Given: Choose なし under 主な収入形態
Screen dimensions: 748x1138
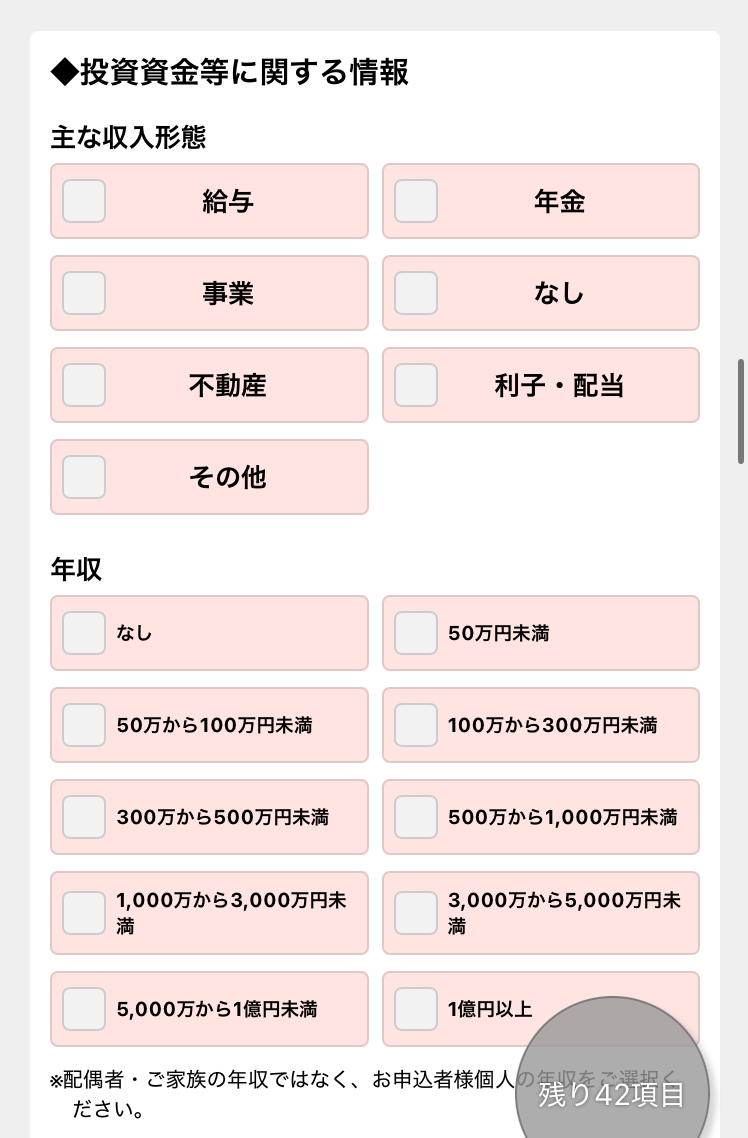Looking at the screenshot, I should pos(416,293).
